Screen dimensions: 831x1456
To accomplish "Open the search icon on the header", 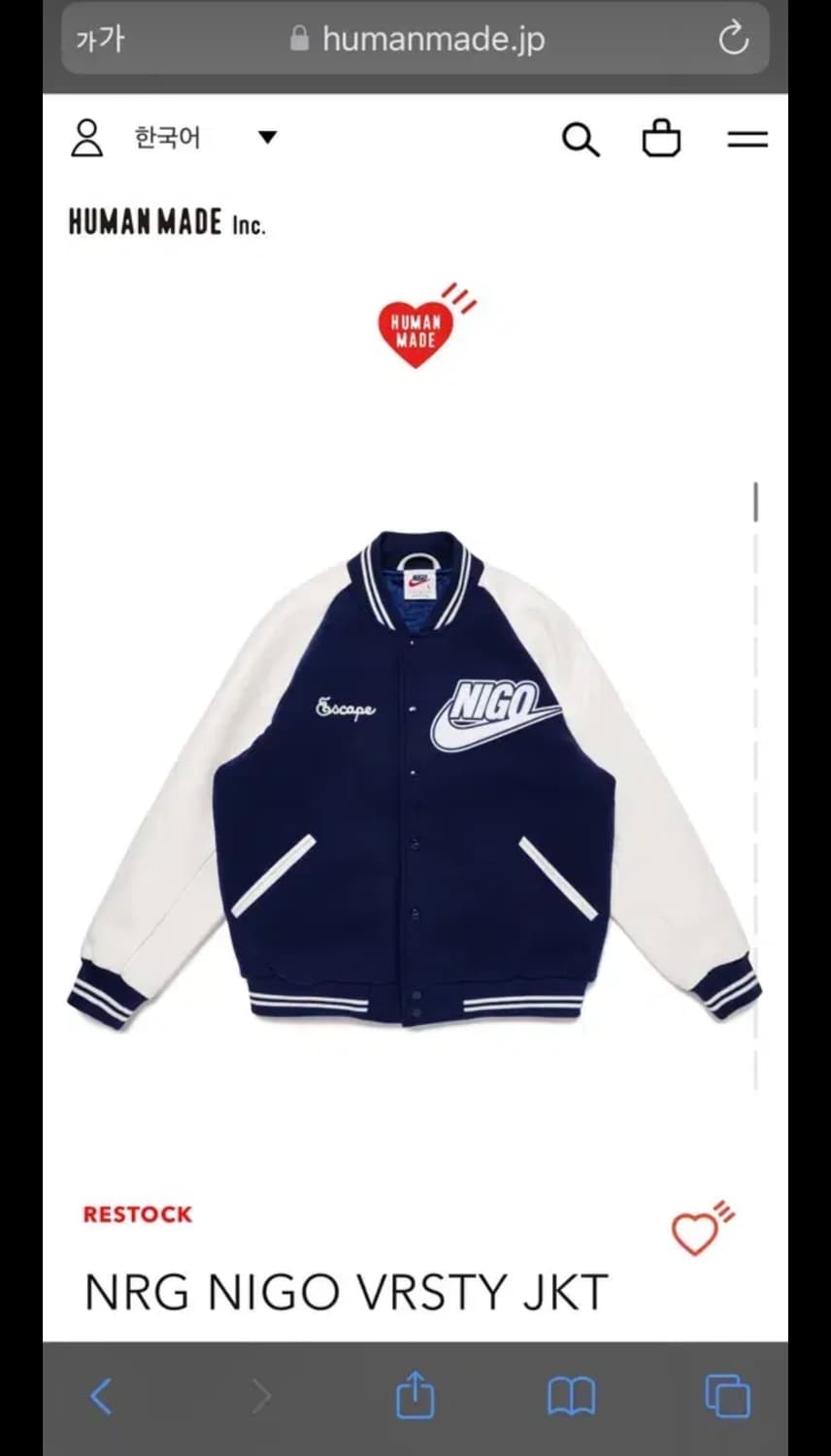I will coord(581,140).
